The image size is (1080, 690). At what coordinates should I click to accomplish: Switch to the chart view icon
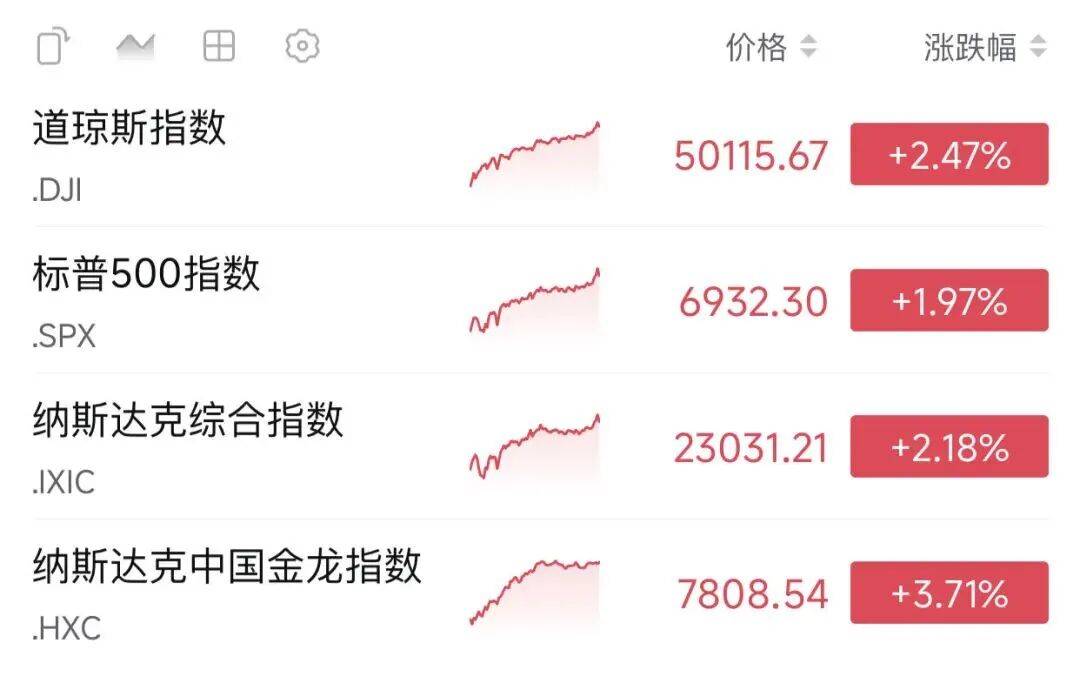[x=135, y=46]
